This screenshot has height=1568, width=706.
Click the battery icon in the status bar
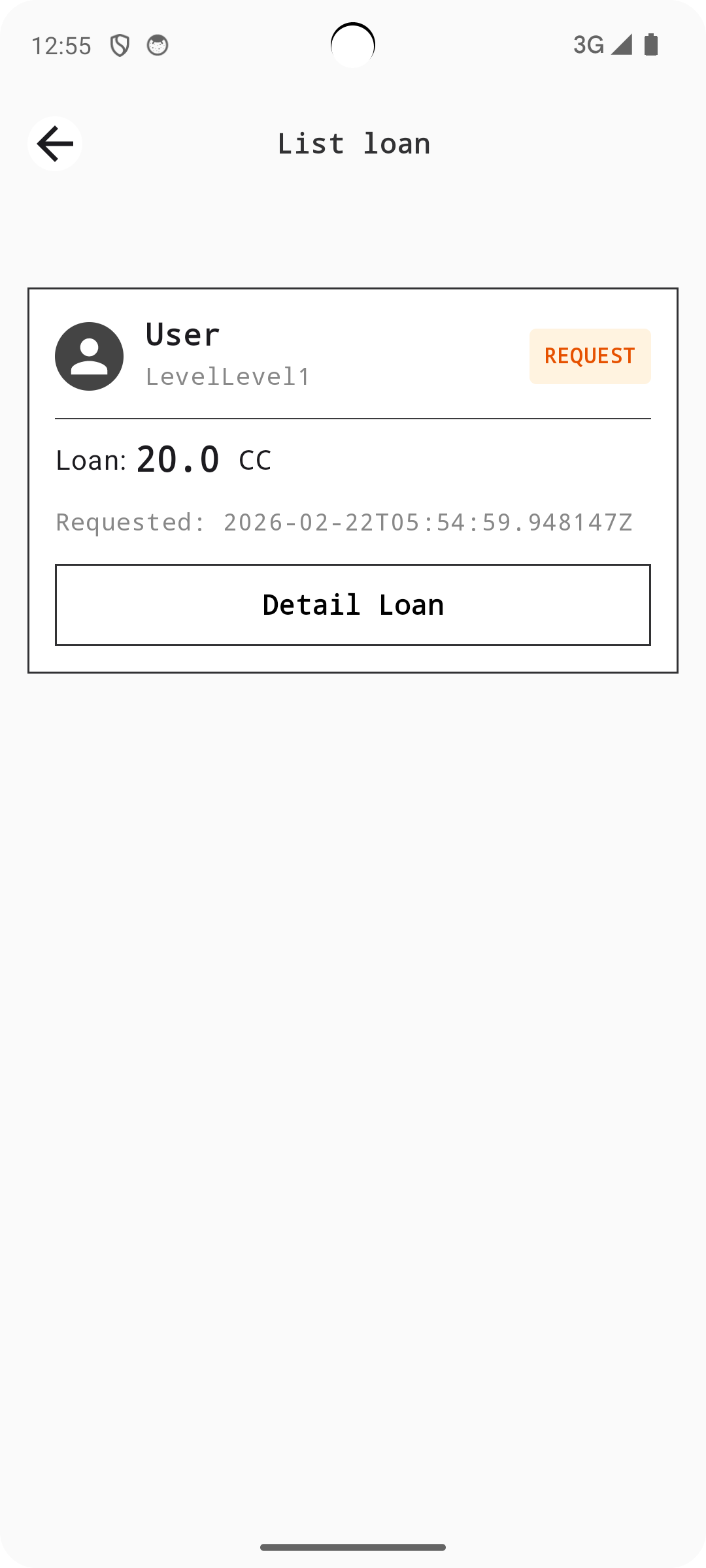coord(652,44)
